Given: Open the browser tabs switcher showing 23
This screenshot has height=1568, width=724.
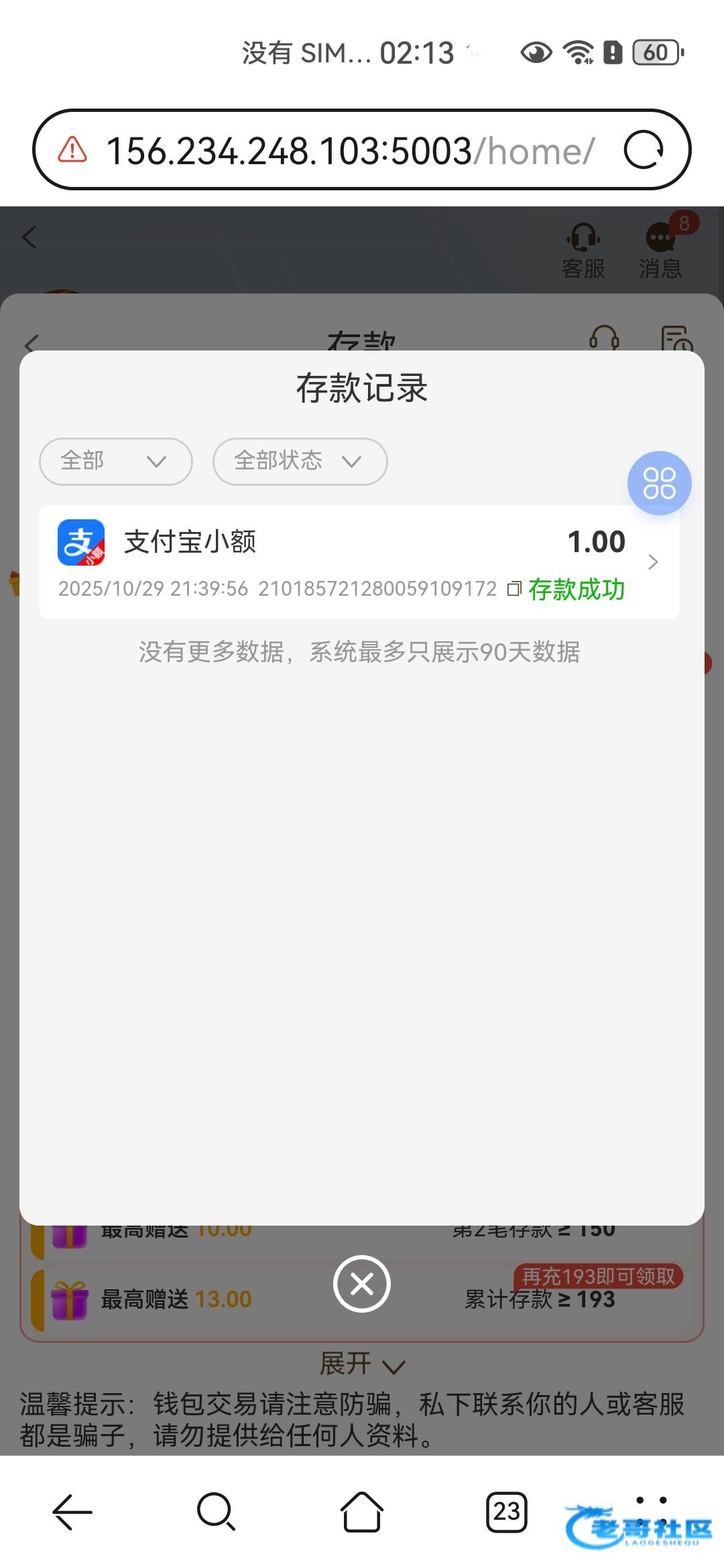Looking at the screenshot, I should 507,1512.
